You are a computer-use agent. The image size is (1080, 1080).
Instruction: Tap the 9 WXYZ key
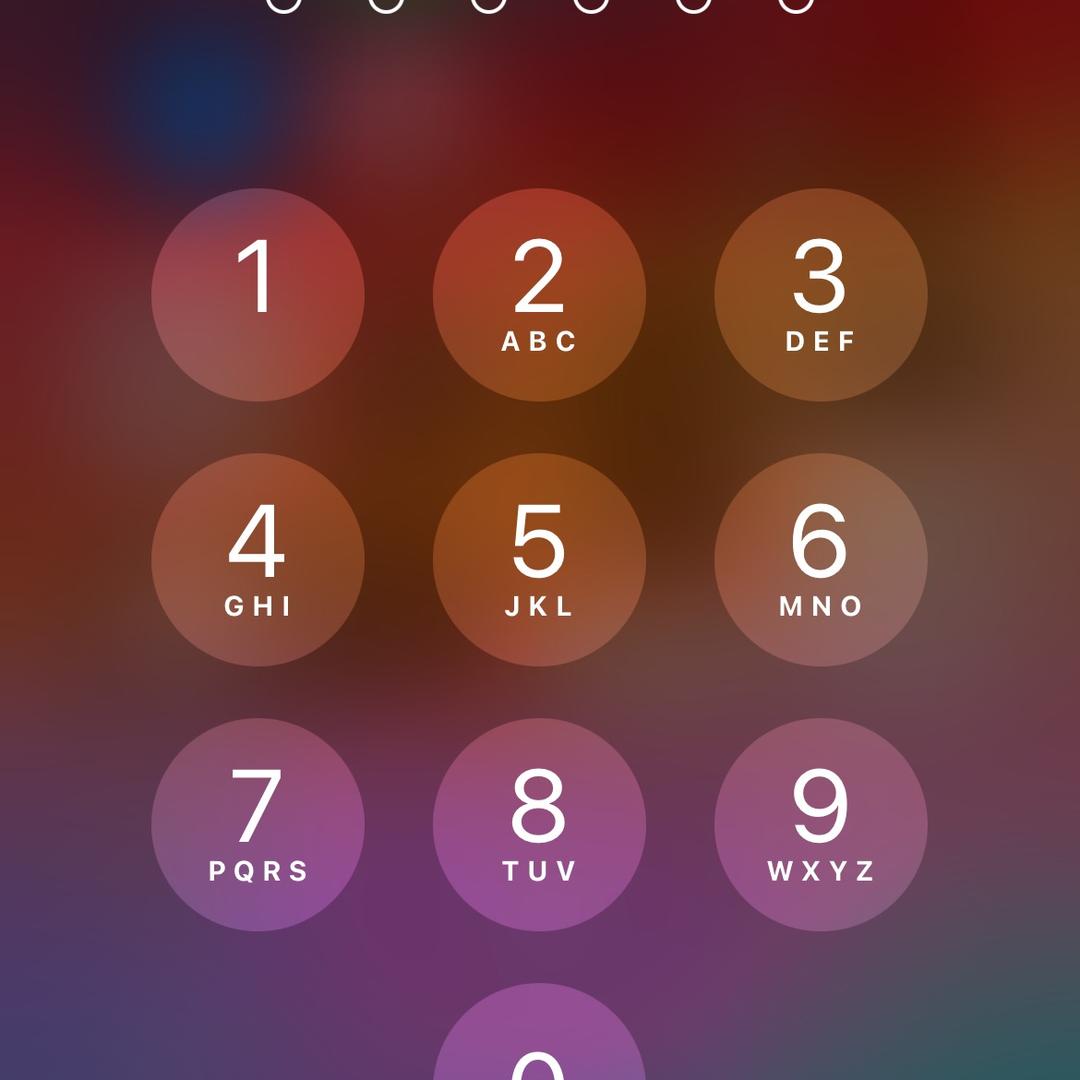pyautogui.click(x=820, y=825)
